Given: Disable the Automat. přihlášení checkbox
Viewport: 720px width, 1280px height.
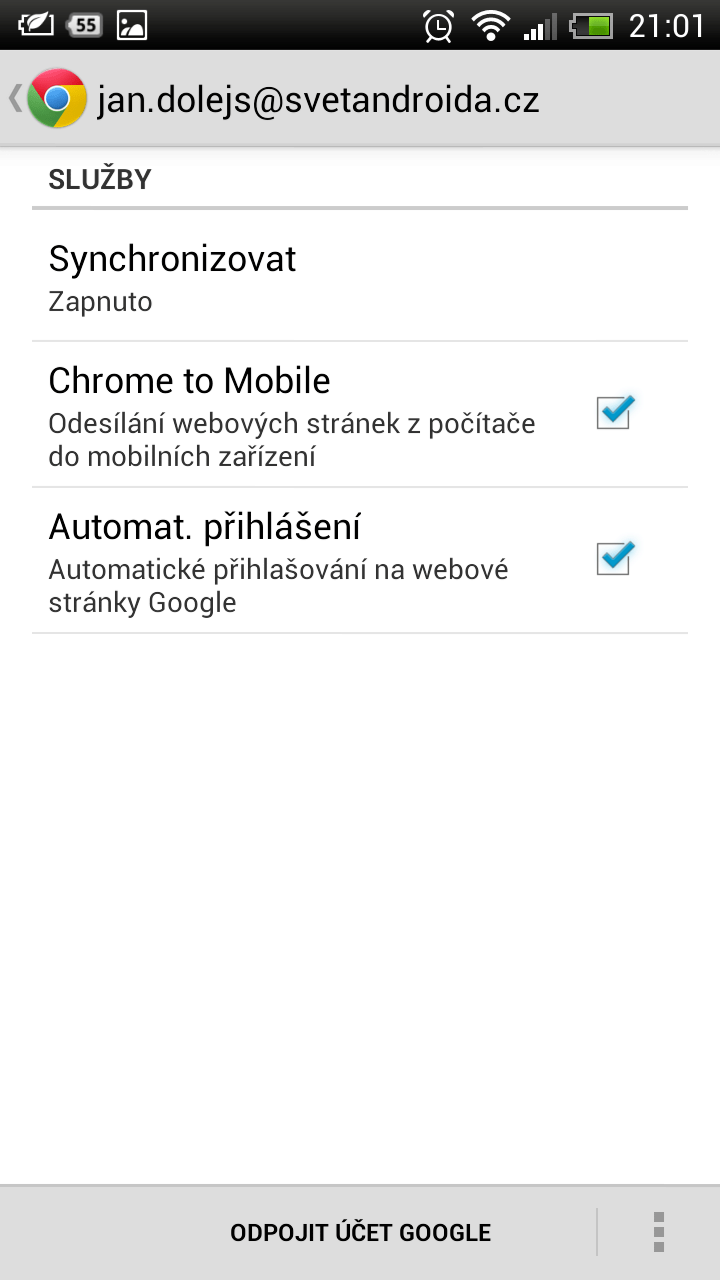Looking at the screenshot, I should coord(615,558).
